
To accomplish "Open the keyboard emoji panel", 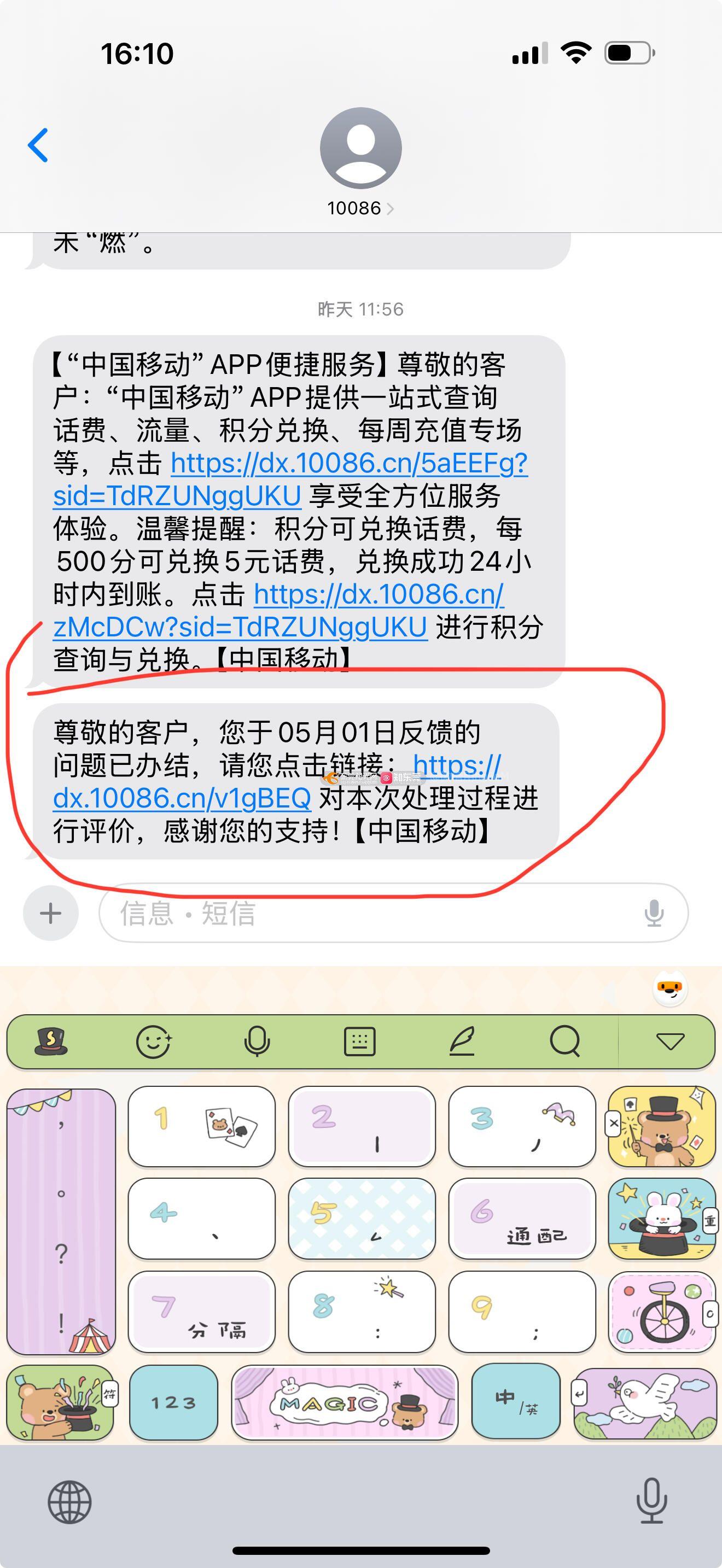I will click(153, 1042).
